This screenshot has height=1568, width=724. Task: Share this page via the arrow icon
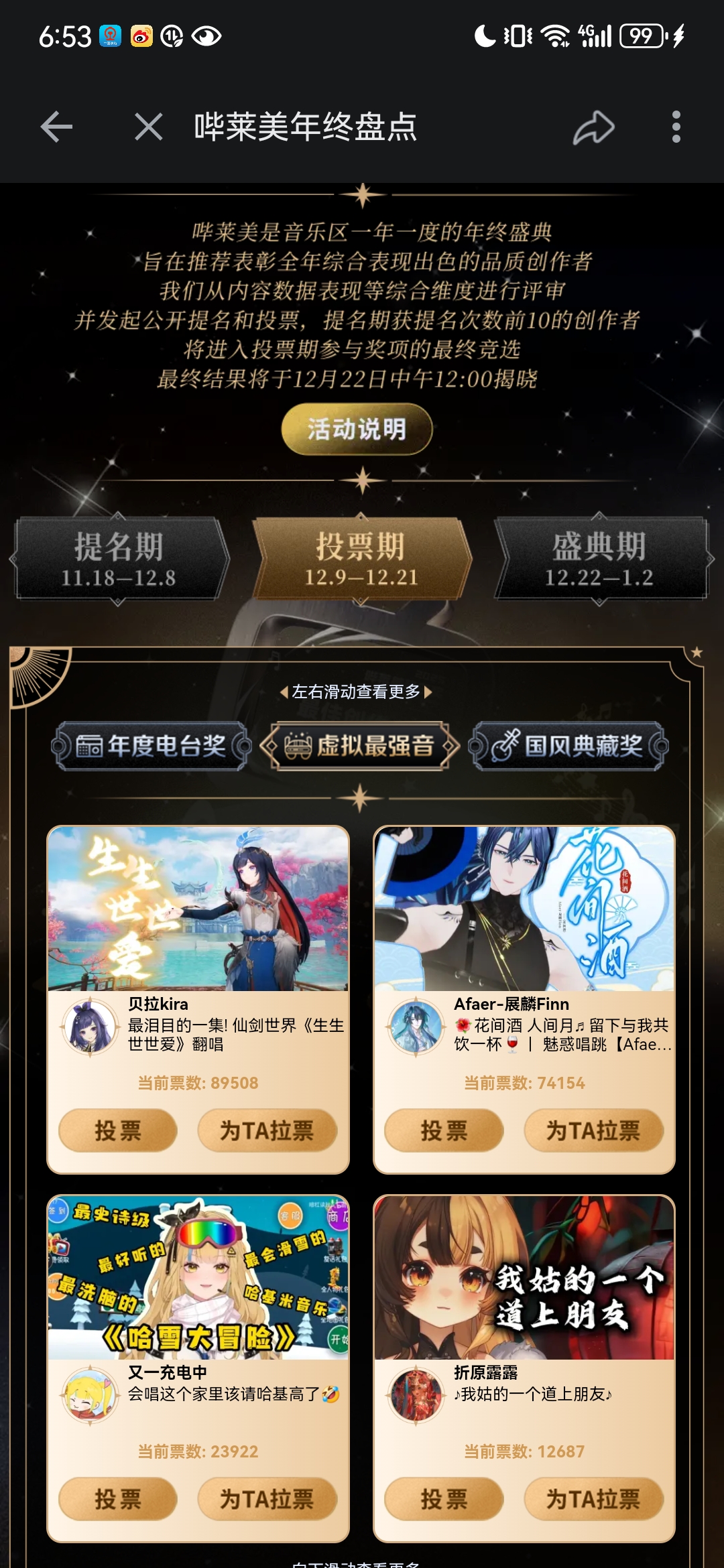point(593,127)
